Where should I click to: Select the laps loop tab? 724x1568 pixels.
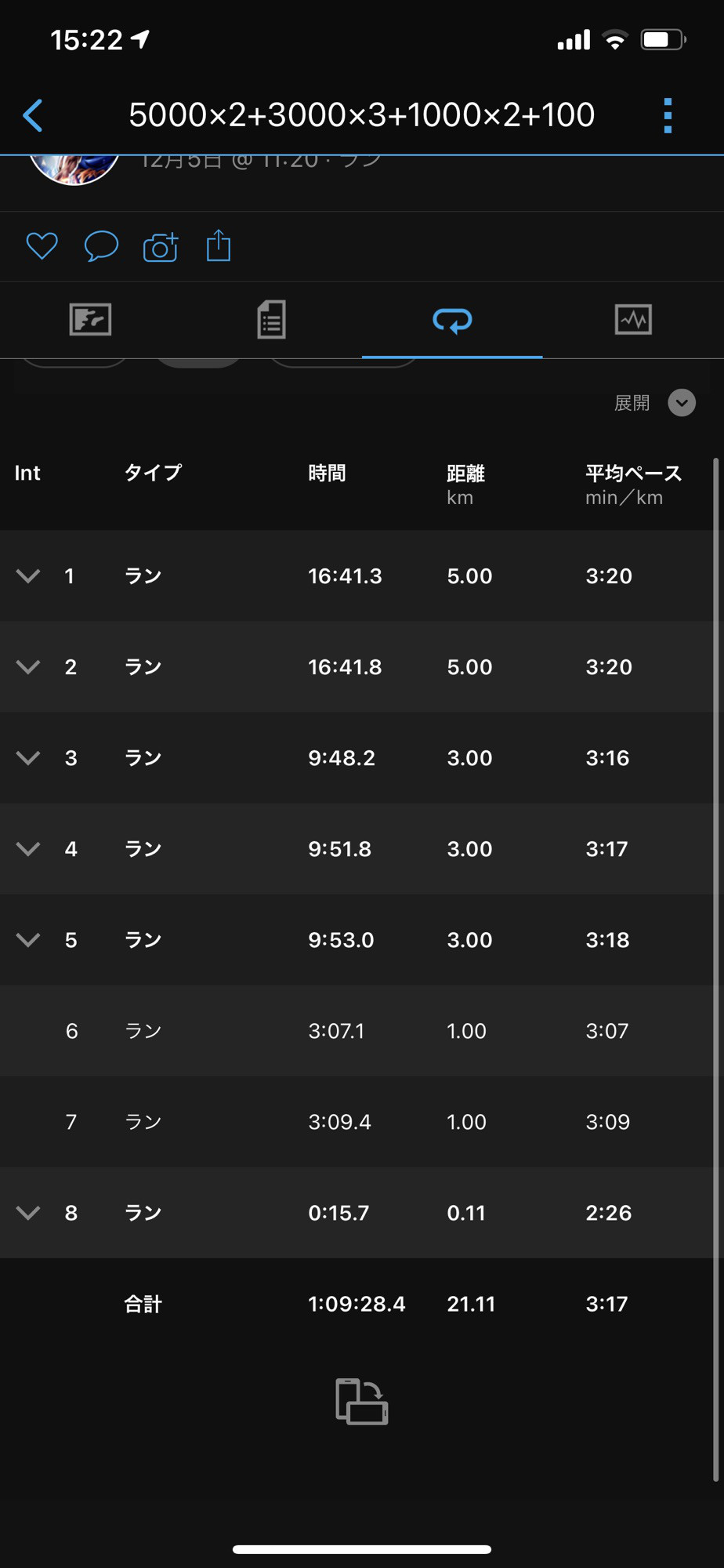[452, 320]
